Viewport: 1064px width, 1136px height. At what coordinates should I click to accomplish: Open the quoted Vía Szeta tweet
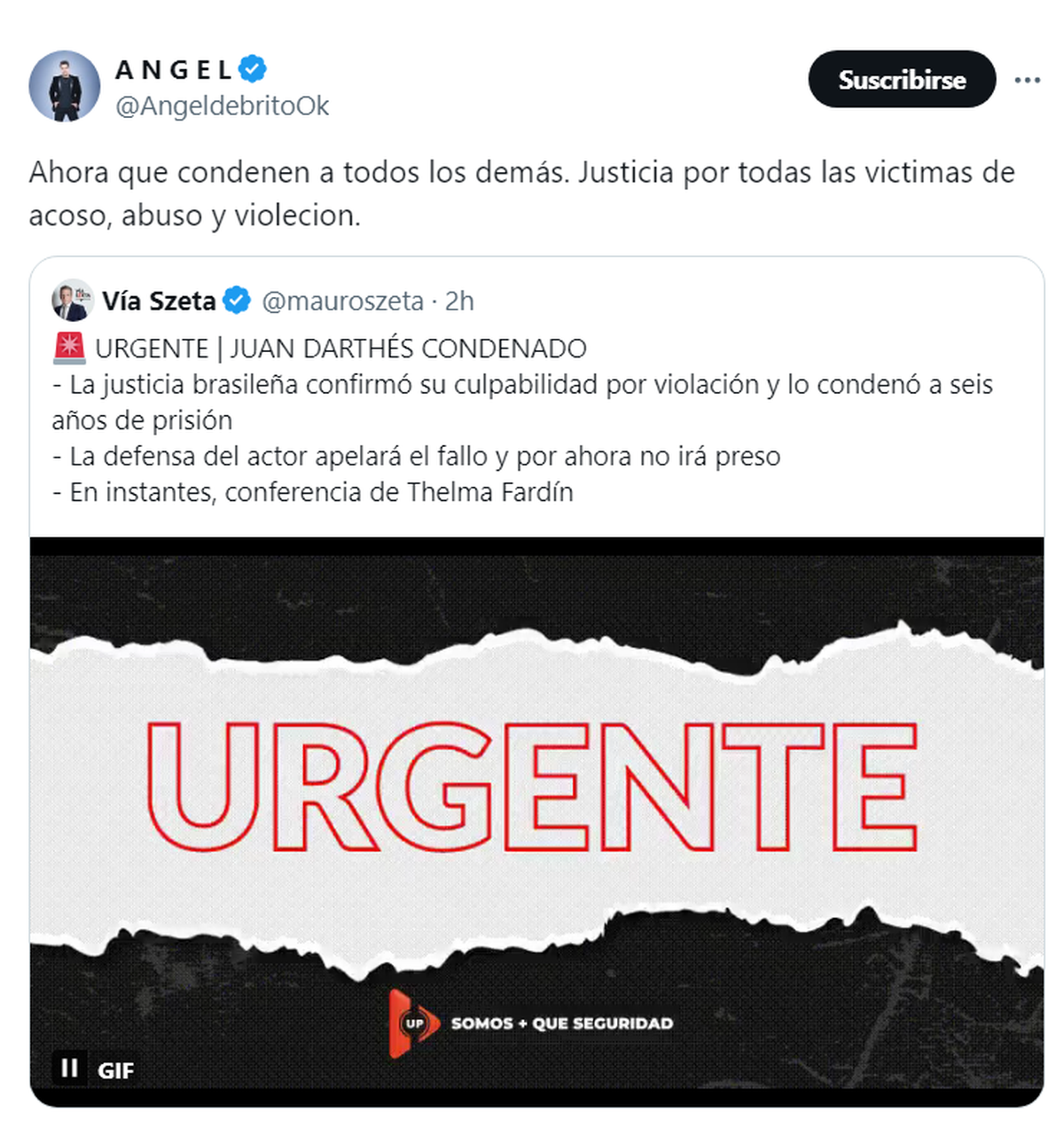[x=532, y=420]
